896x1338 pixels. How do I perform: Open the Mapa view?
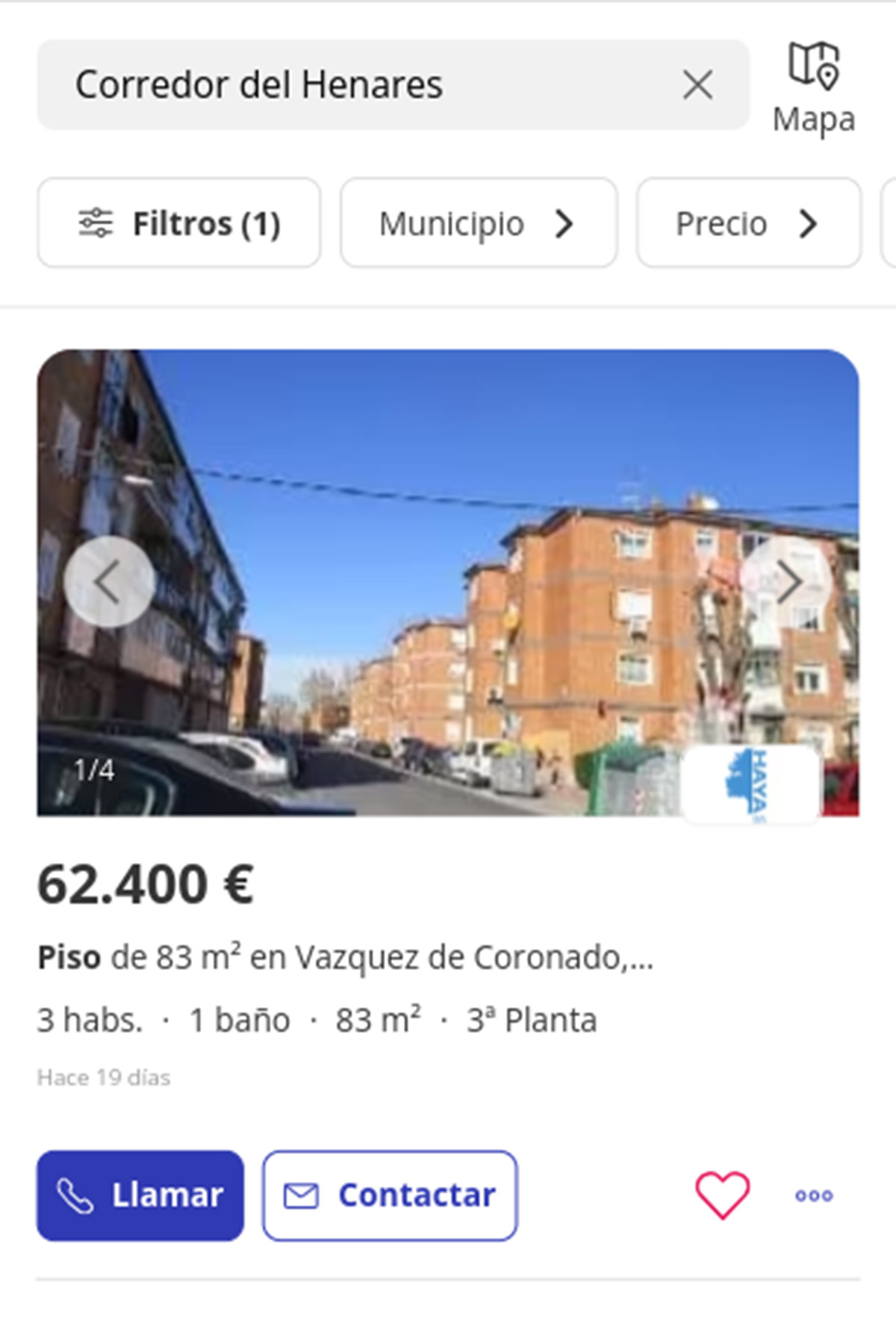click(814, 88)
